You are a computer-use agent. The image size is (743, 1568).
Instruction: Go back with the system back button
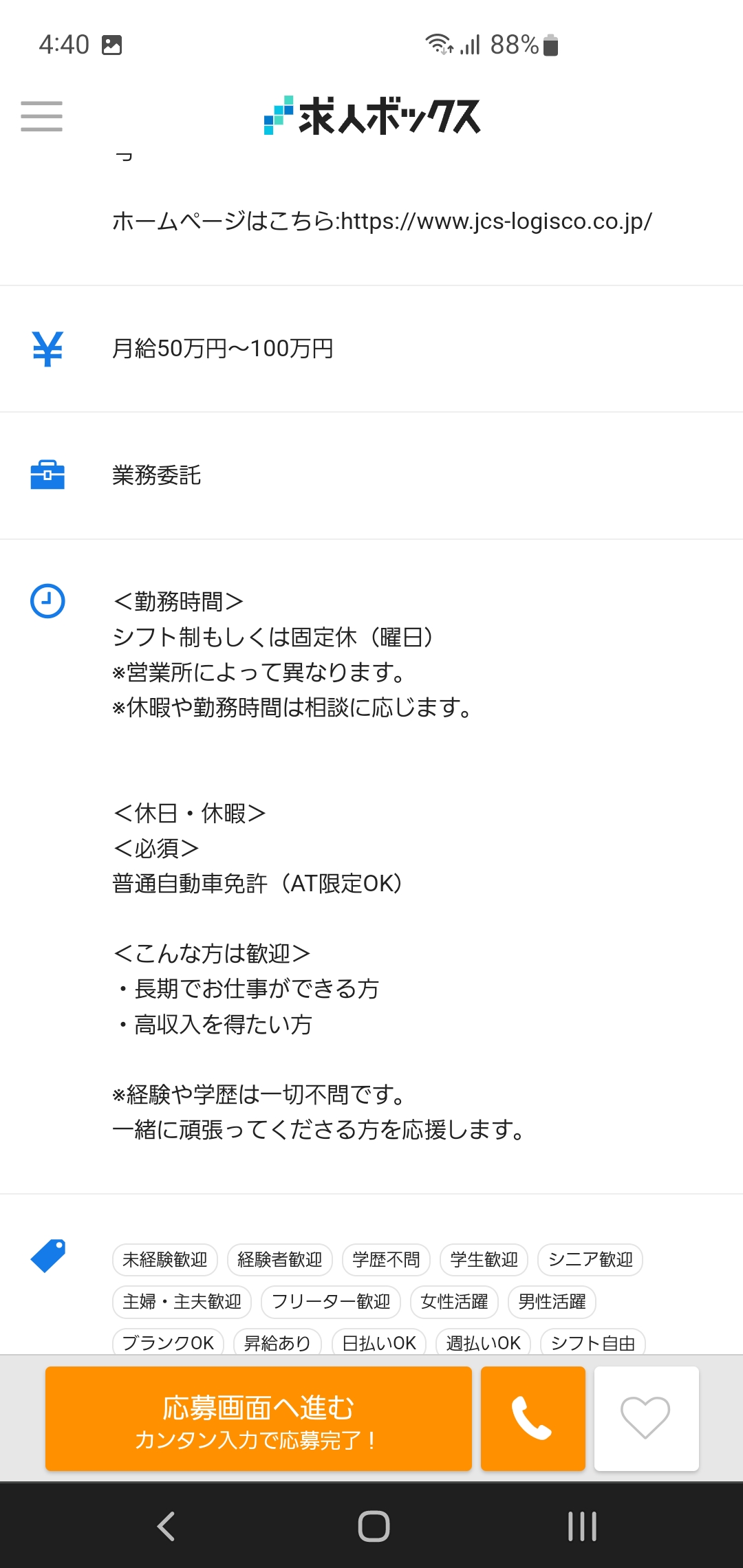pos(166,1526)
